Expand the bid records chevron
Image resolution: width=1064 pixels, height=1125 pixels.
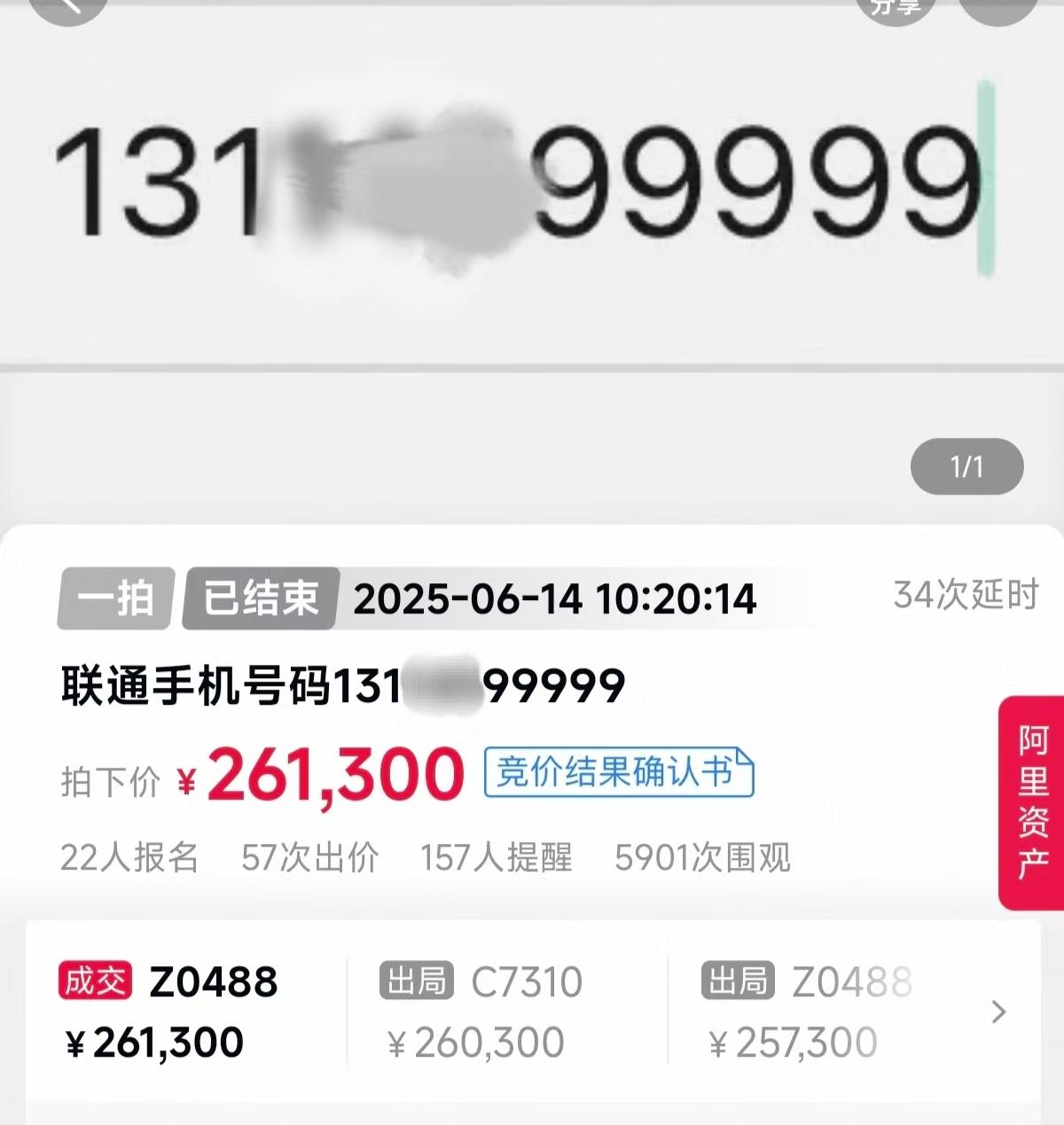(x=999, y=1012)
